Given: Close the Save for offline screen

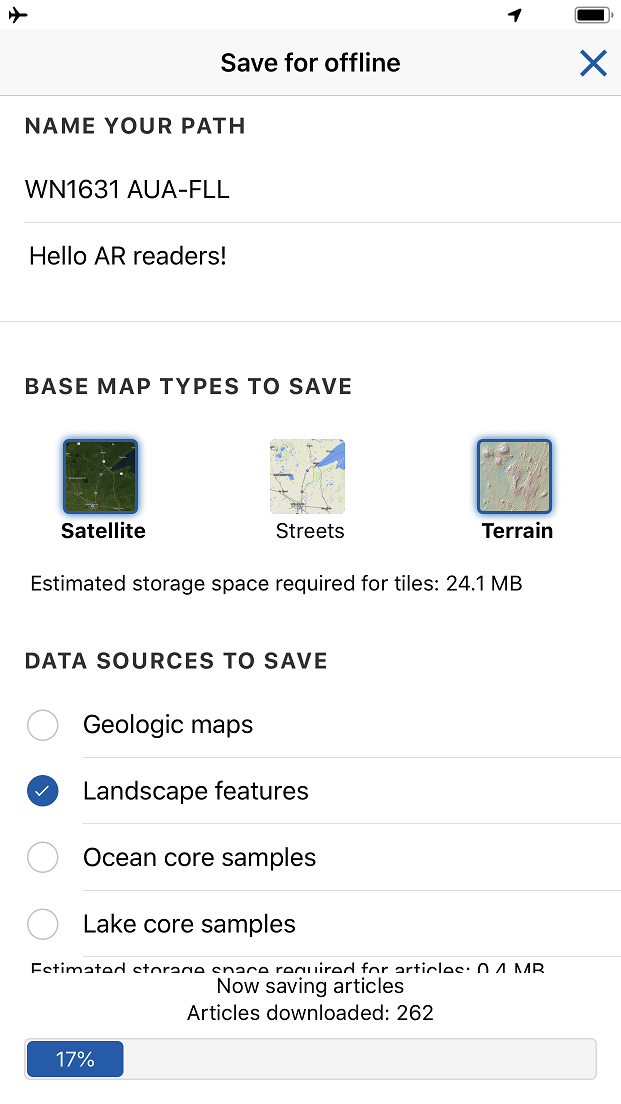Looking at the screenshot, I should point(593,63).
